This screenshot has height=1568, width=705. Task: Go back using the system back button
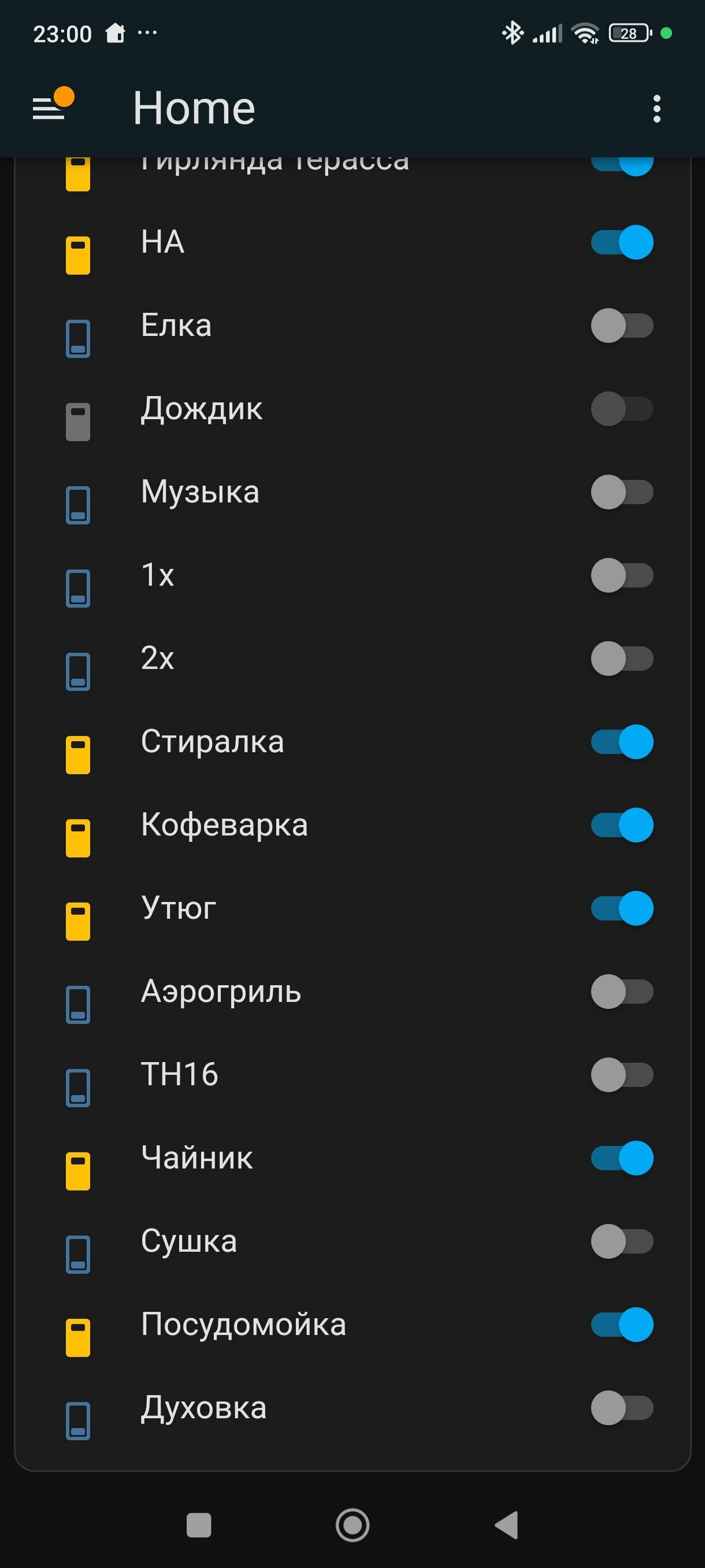[x=507, y=1525]
